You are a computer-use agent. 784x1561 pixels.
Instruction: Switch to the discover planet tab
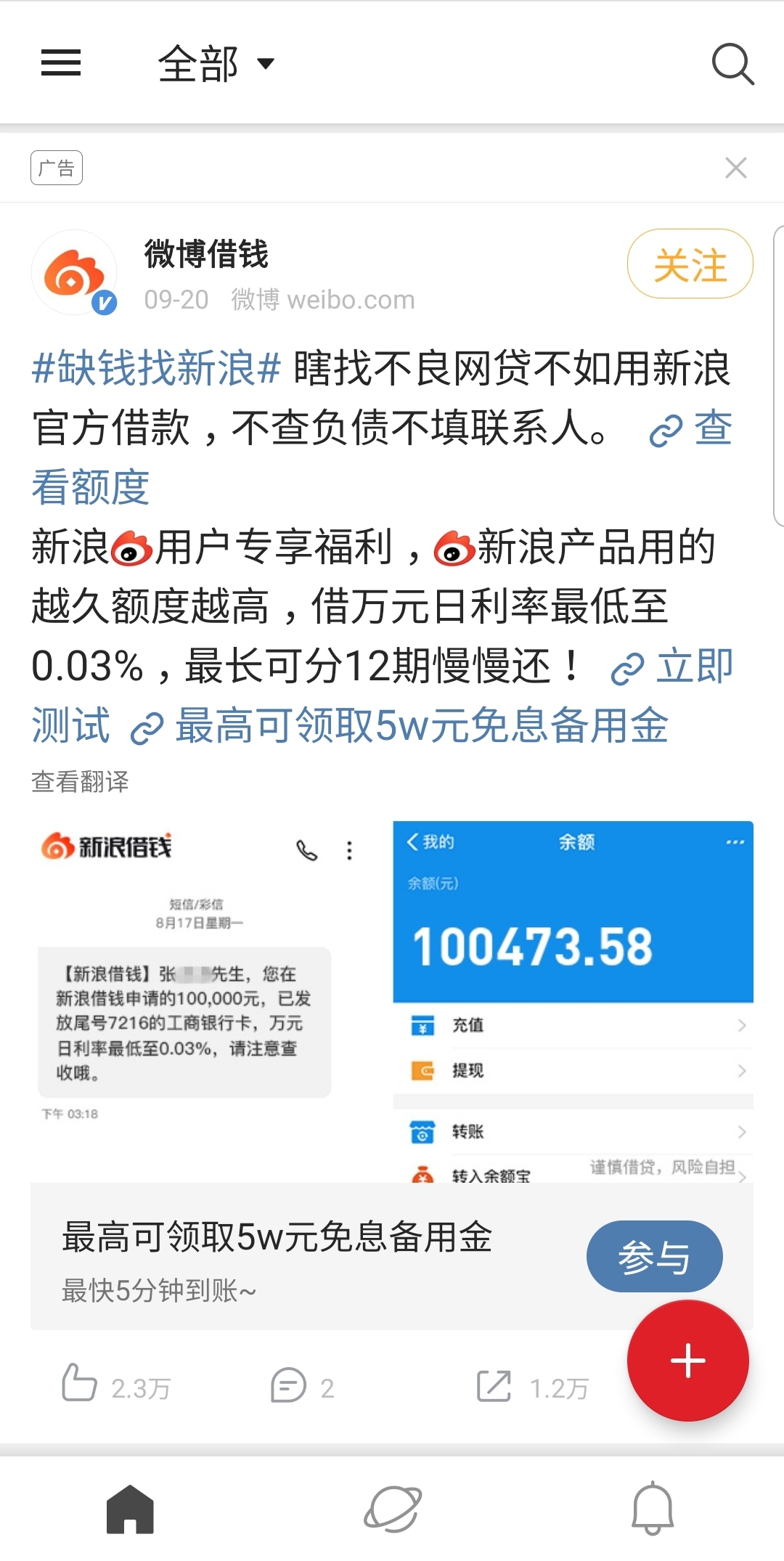point(392,1509)
